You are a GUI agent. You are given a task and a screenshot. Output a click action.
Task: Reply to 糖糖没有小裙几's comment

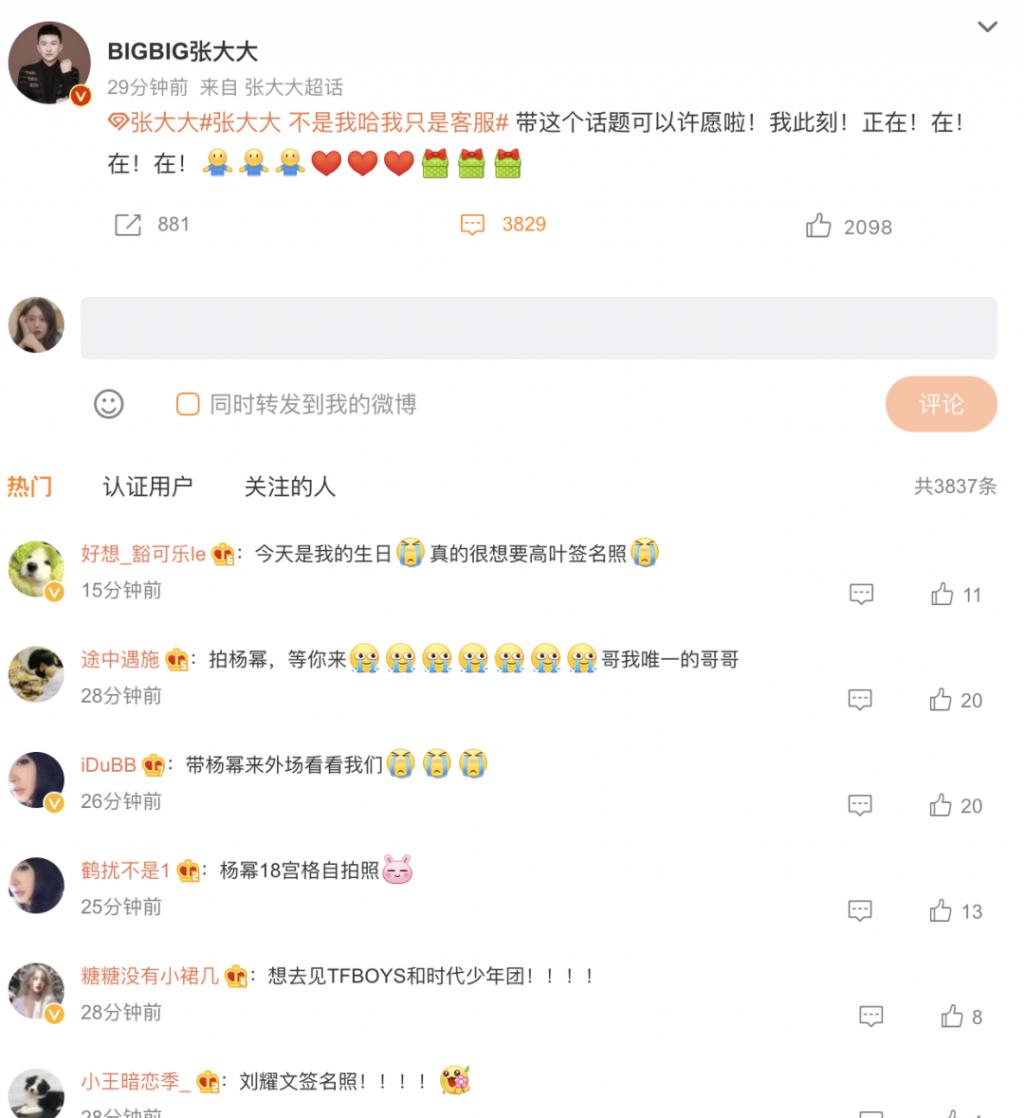tap(871, 1017)
